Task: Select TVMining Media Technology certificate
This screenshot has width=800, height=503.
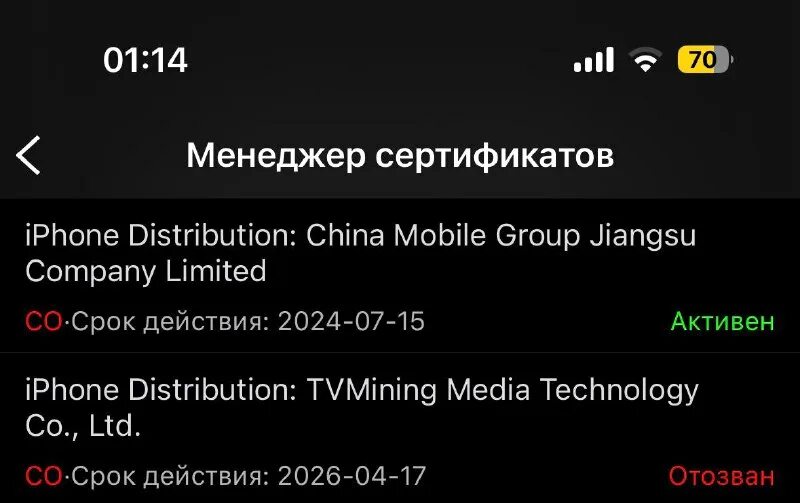Action: (360, 408)
